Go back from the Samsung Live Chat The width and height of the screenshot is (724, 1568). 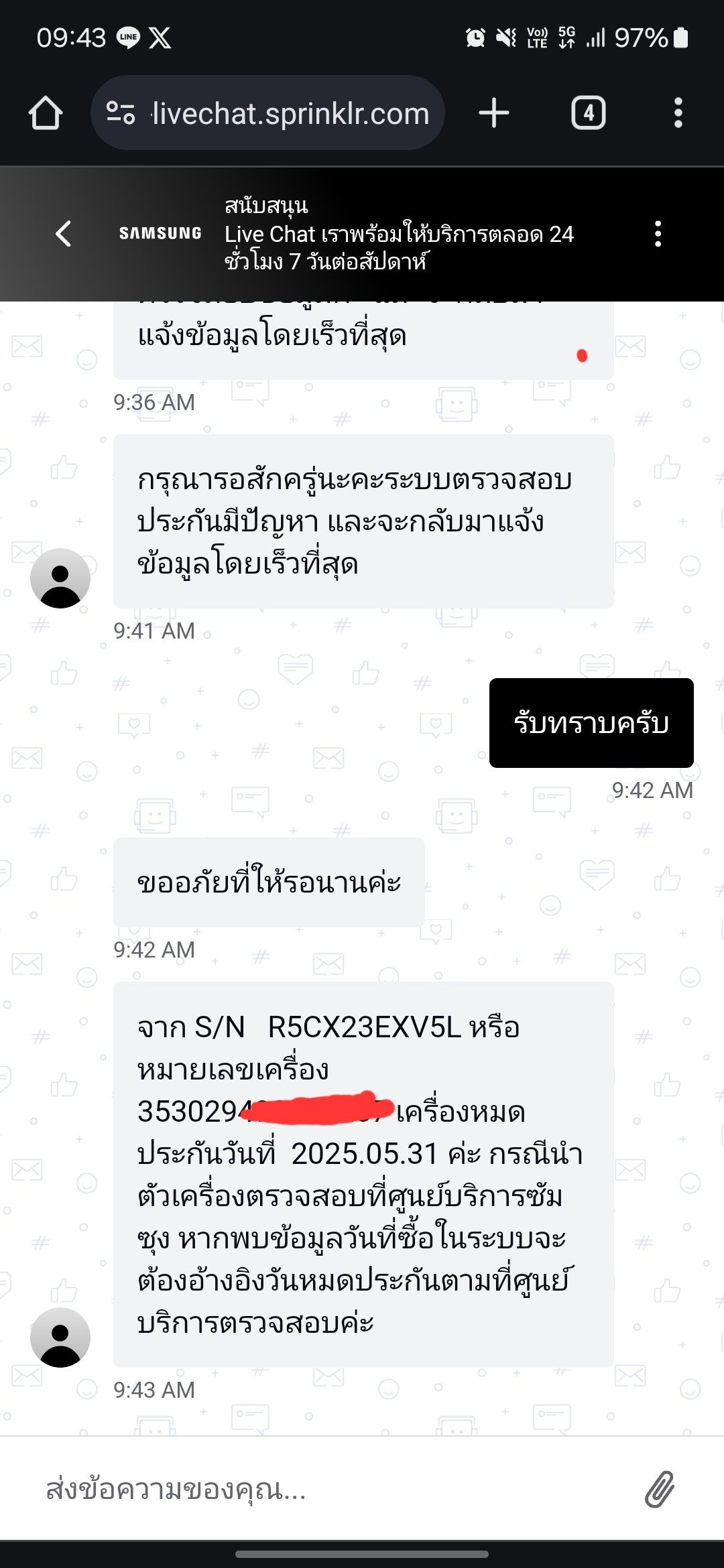click(64, 234)
